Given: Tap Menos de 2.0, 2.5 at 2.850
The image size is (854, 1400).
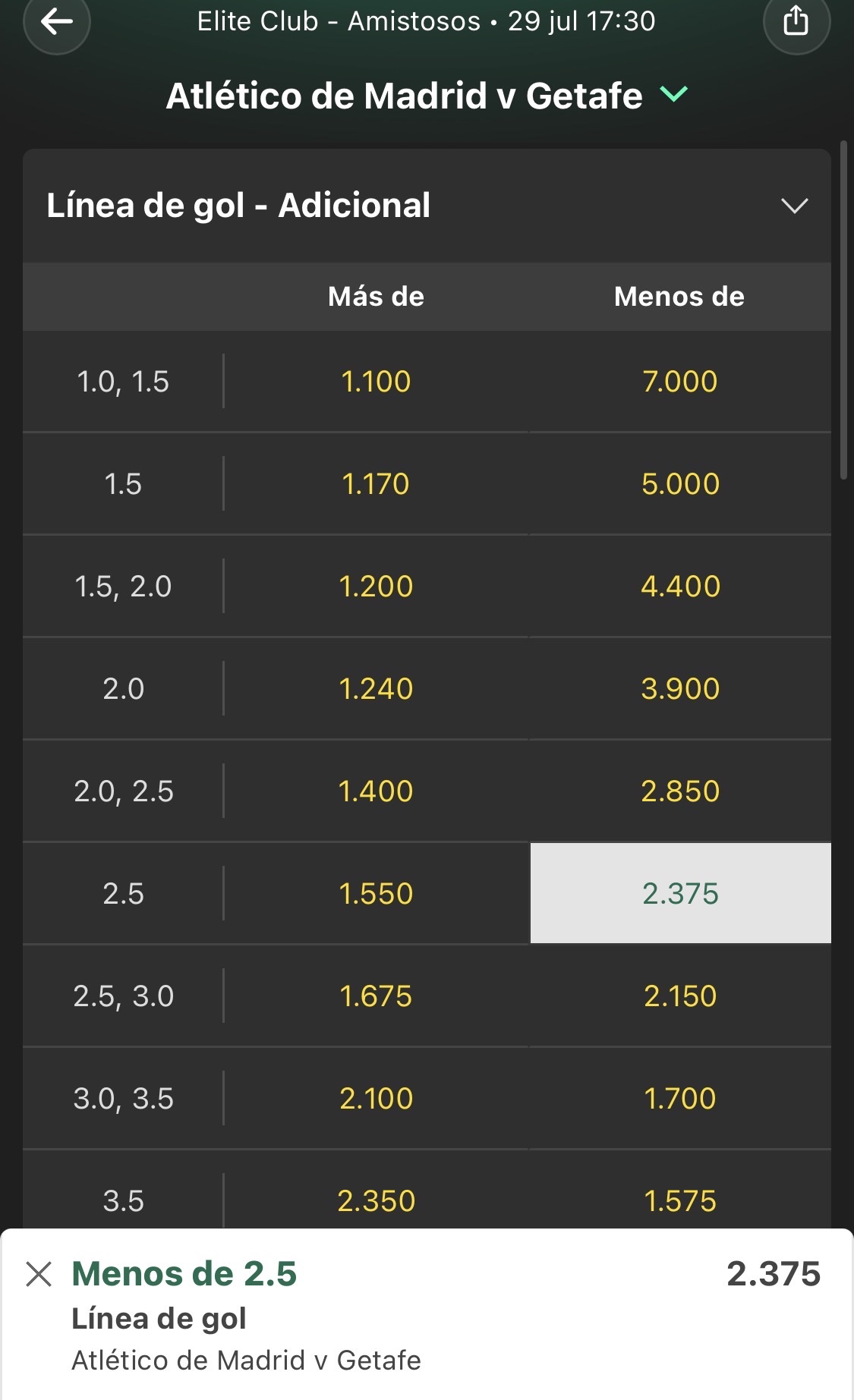Looking at the screenshot, I should pos(680,791).
